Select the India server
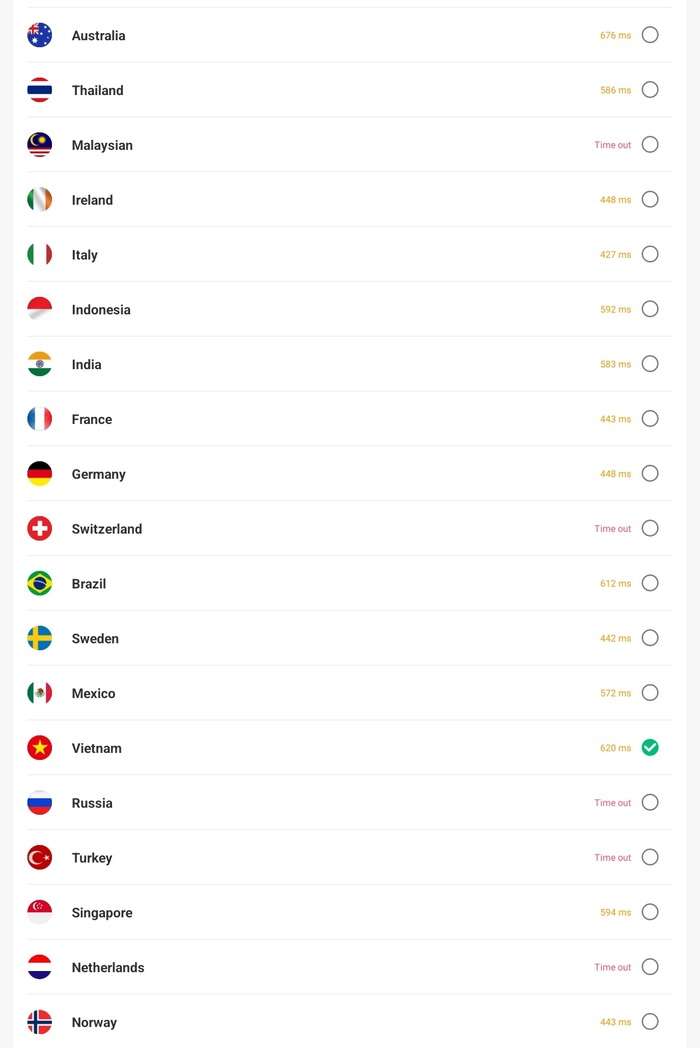The height and width of the screenshot is (1048, 700). tap(650, 364)
